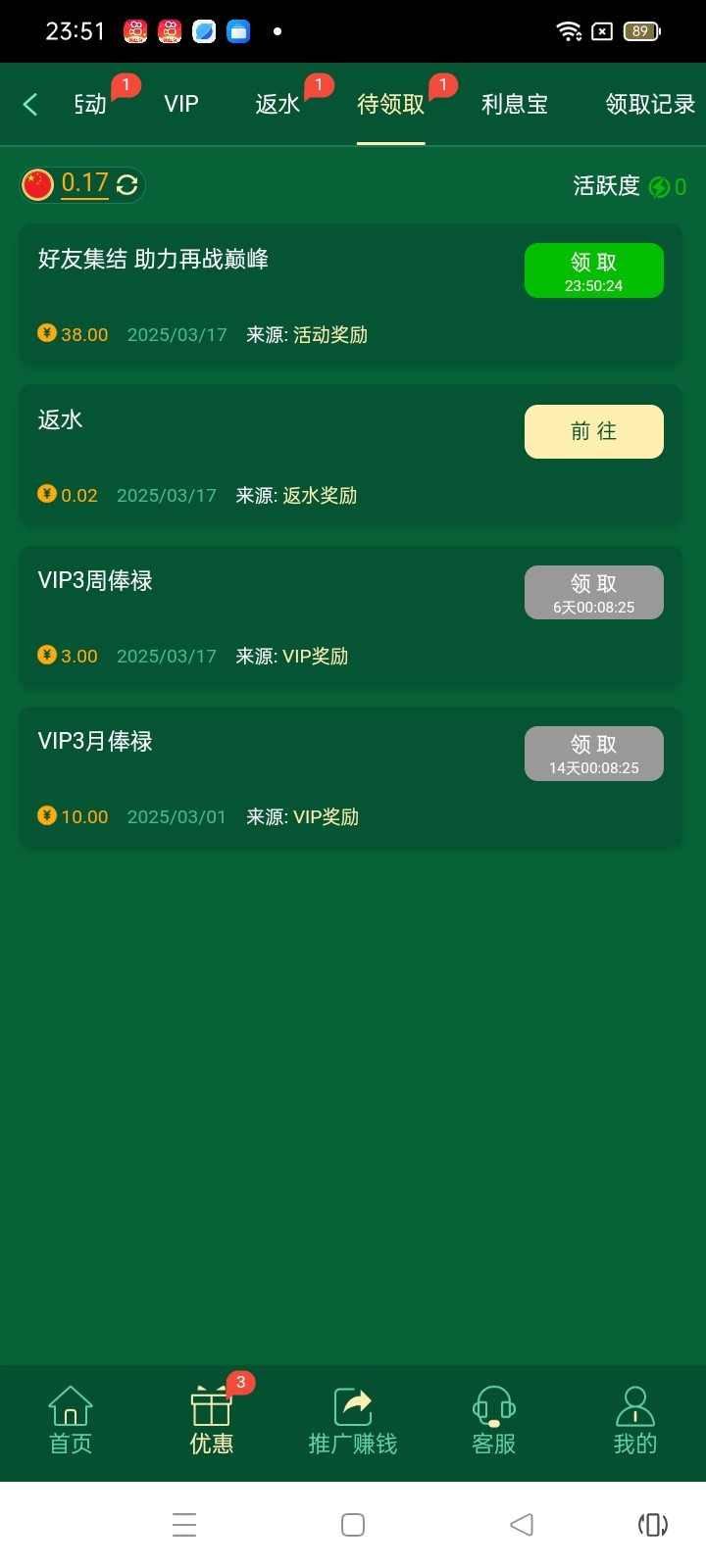Tap 领取 for VIP3周俸禄

coord(593,592)
